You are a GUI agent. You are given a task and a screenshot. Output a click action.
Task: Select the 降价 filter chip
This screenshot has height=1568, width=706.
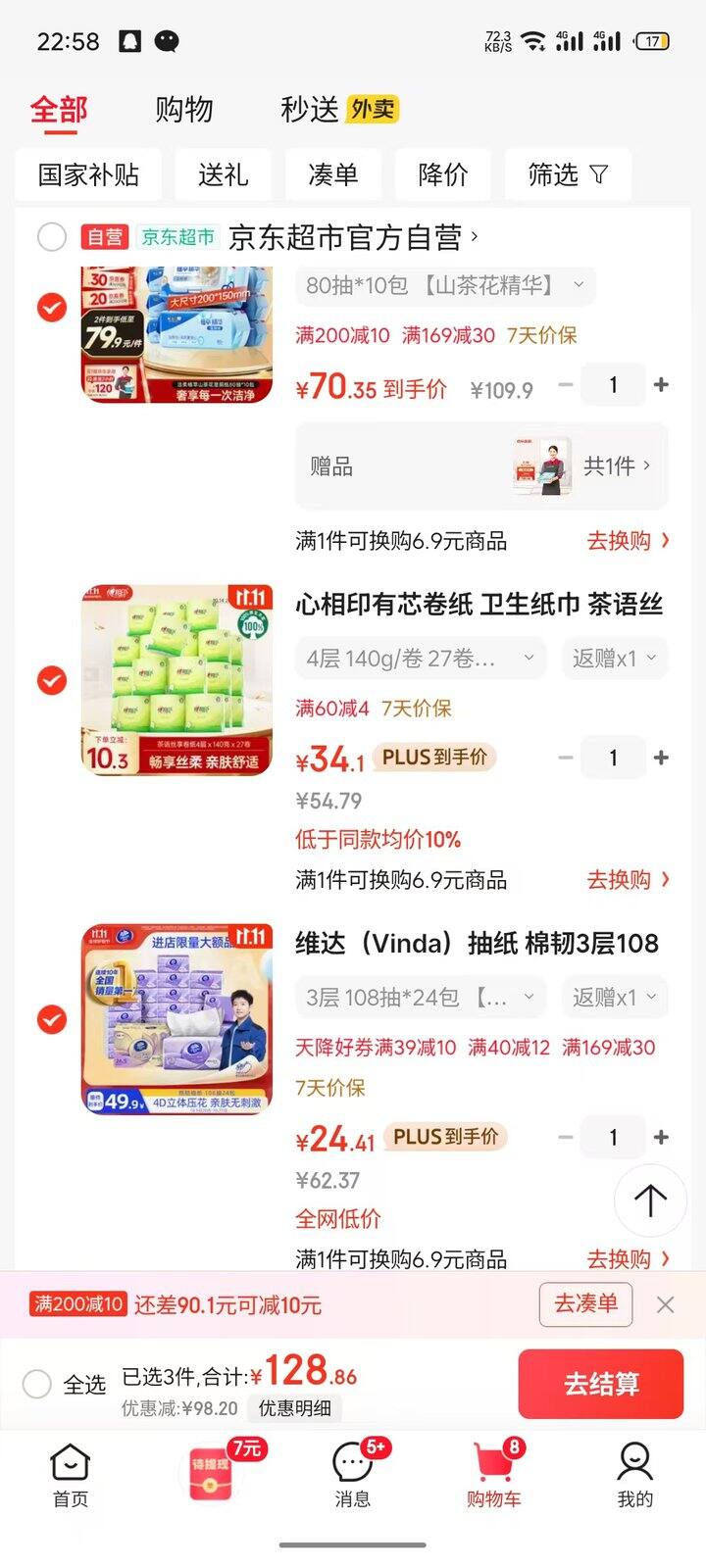coord(443,175)
